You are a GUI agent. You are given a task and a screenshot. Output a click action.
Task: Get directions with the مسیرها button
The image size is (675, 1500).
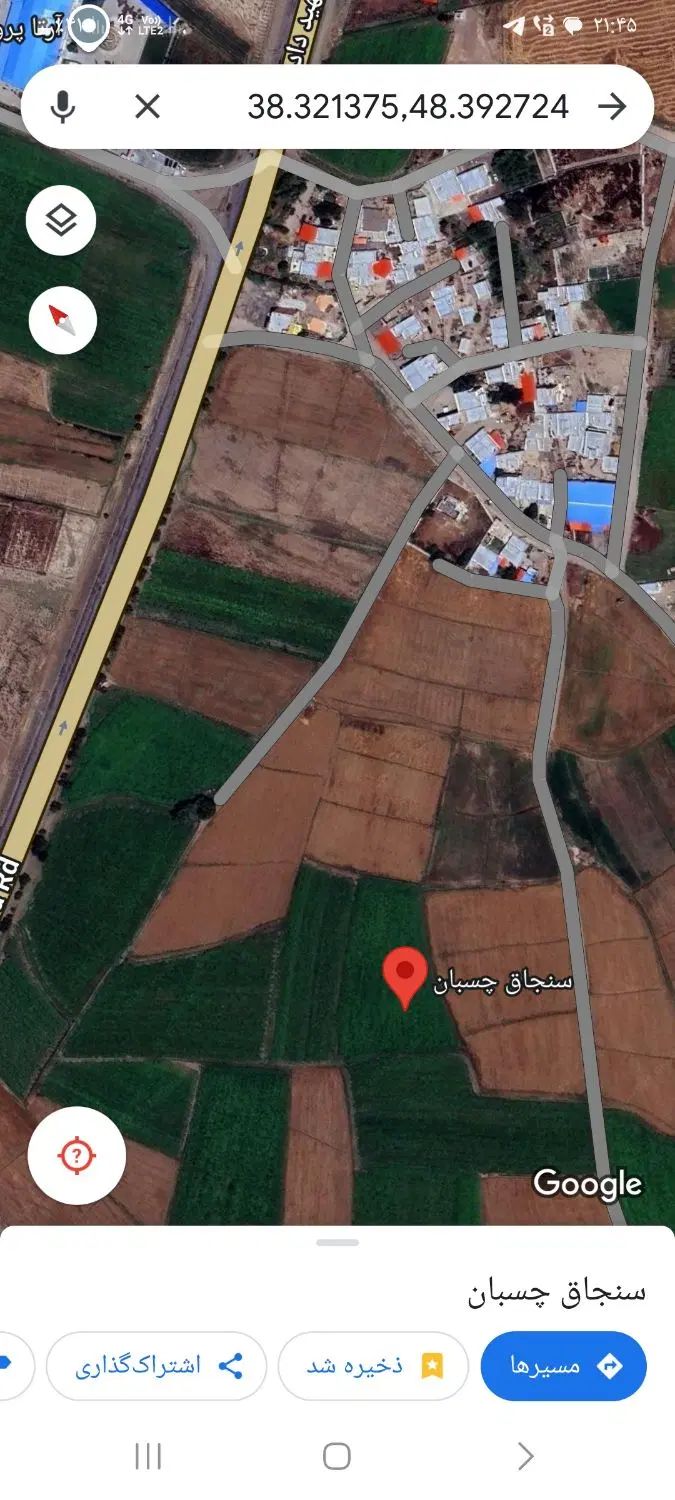pos(563,1366)
